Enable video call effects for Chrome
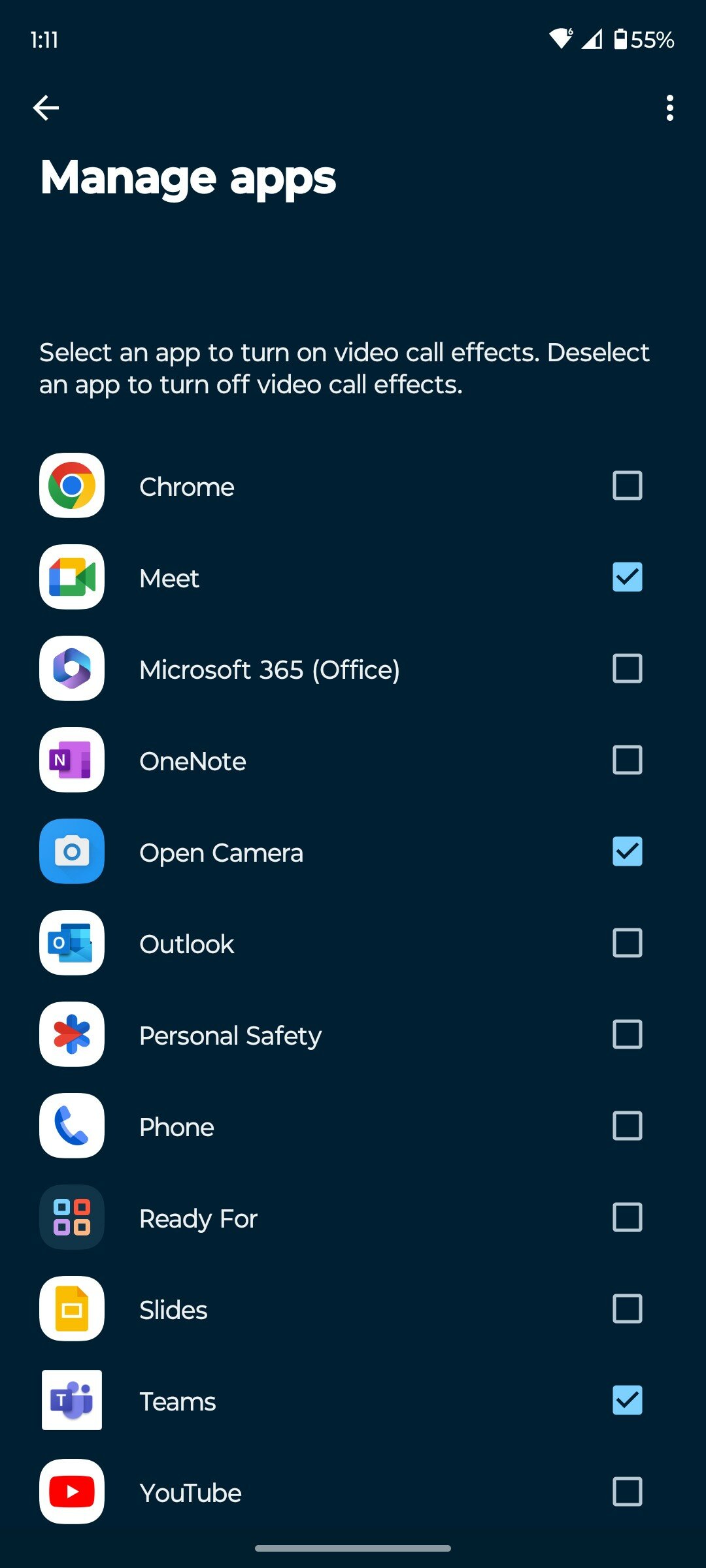The height and width of the screenshot is (1568, 706). pos(627,485)
